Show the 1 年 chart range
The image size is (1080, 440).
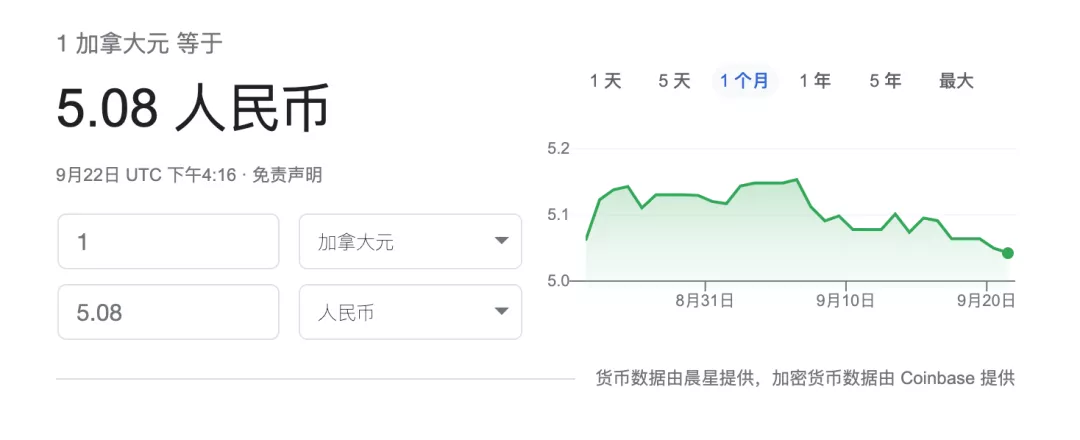tap(815, 81)
